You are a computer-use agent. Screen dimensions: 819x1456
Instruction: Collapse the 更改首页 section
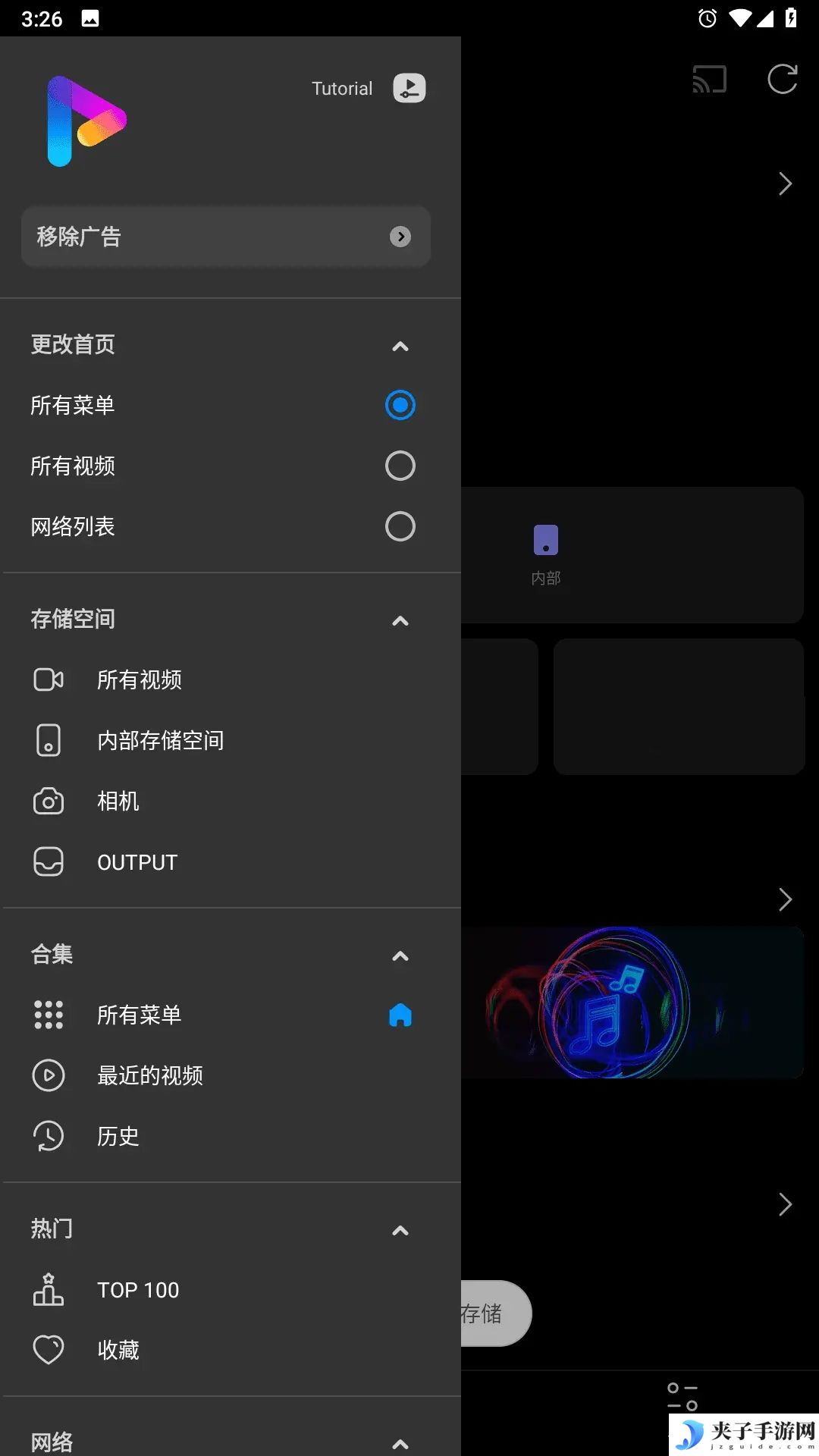pyautogui.click(x=400, y=347)
